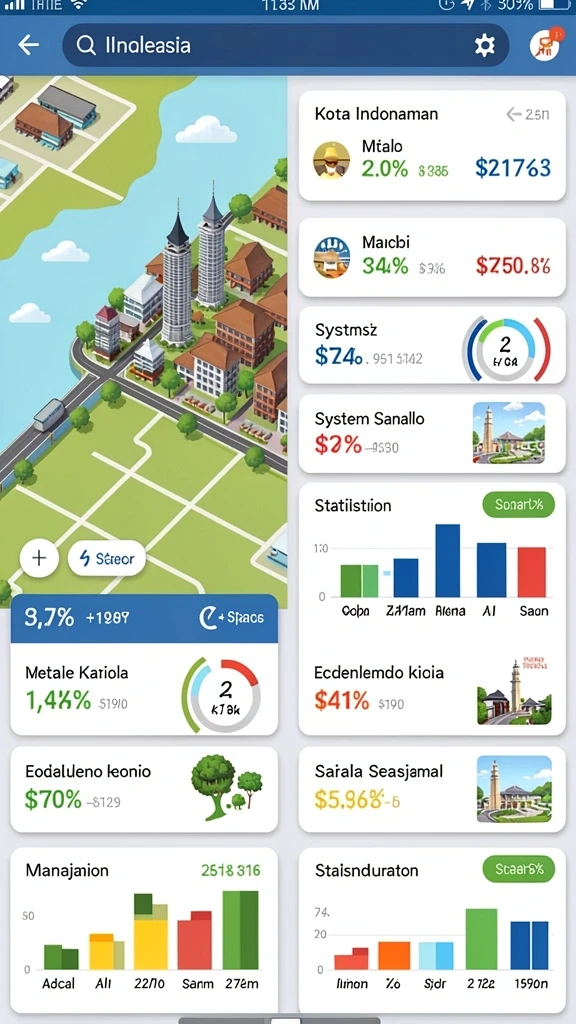This screenshot has width=576, height=1024.
Task: Tap the Staces button in blue banner
Action: (231, 618)
